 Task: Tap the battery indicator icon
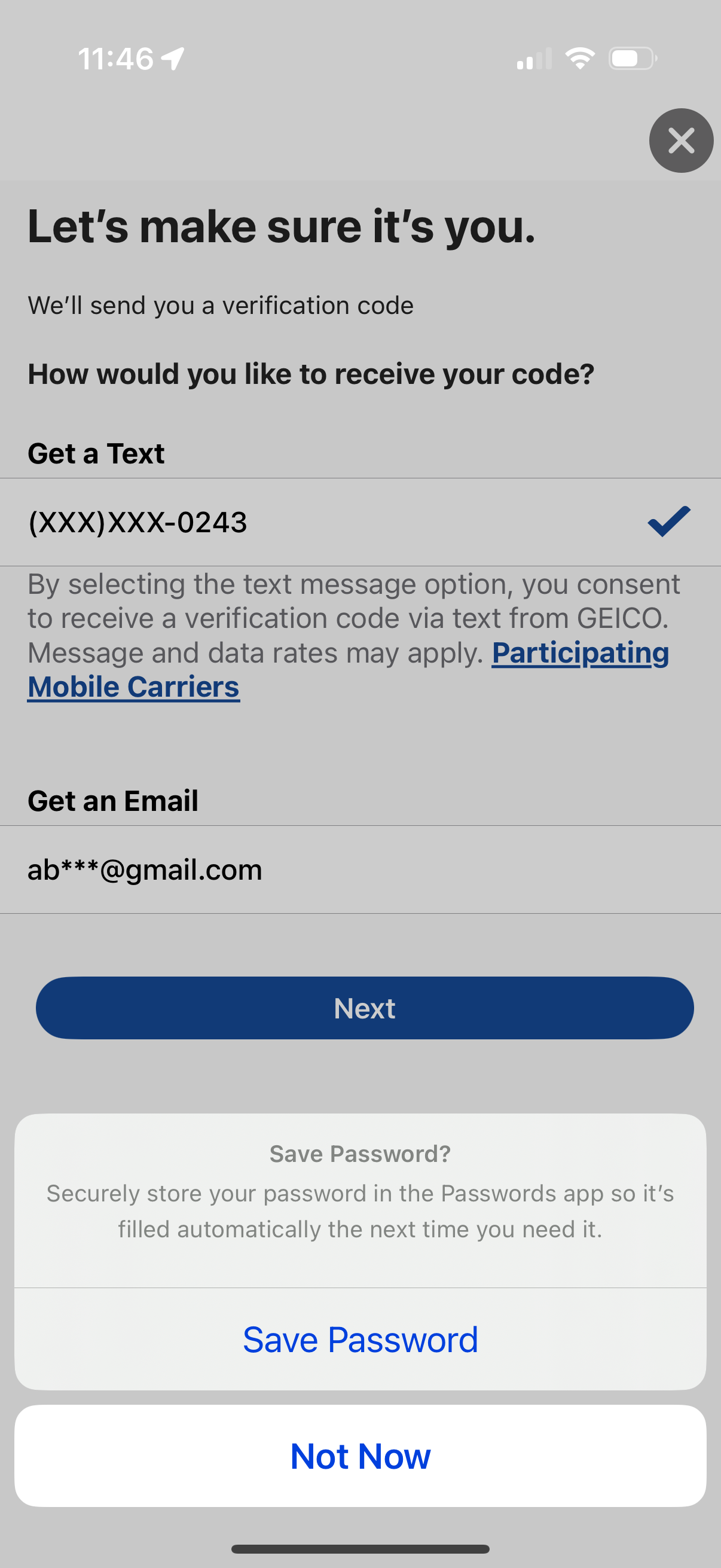pyautogui.click(x=631, y=58)
